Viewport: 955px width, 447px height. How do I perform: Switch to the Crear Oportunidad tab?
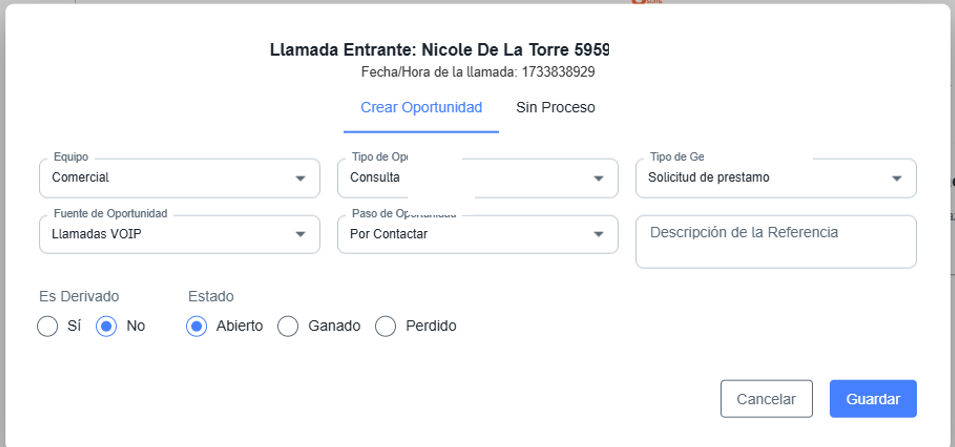421,108
